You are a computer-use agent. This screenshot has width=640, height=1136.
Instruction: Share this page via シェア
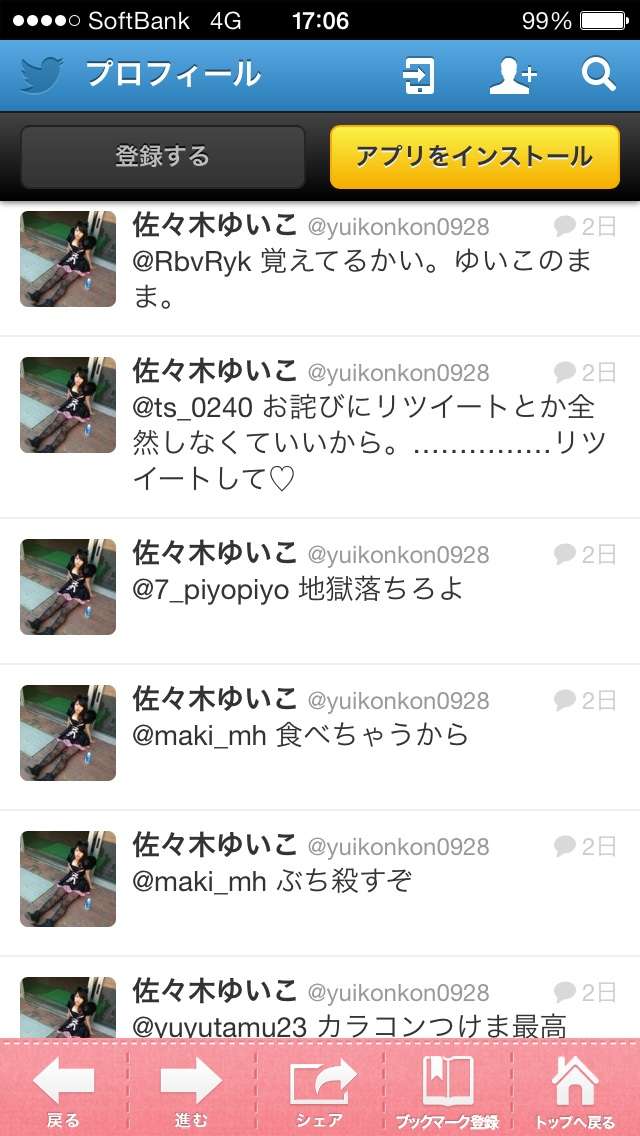[x=320, y=1090]
